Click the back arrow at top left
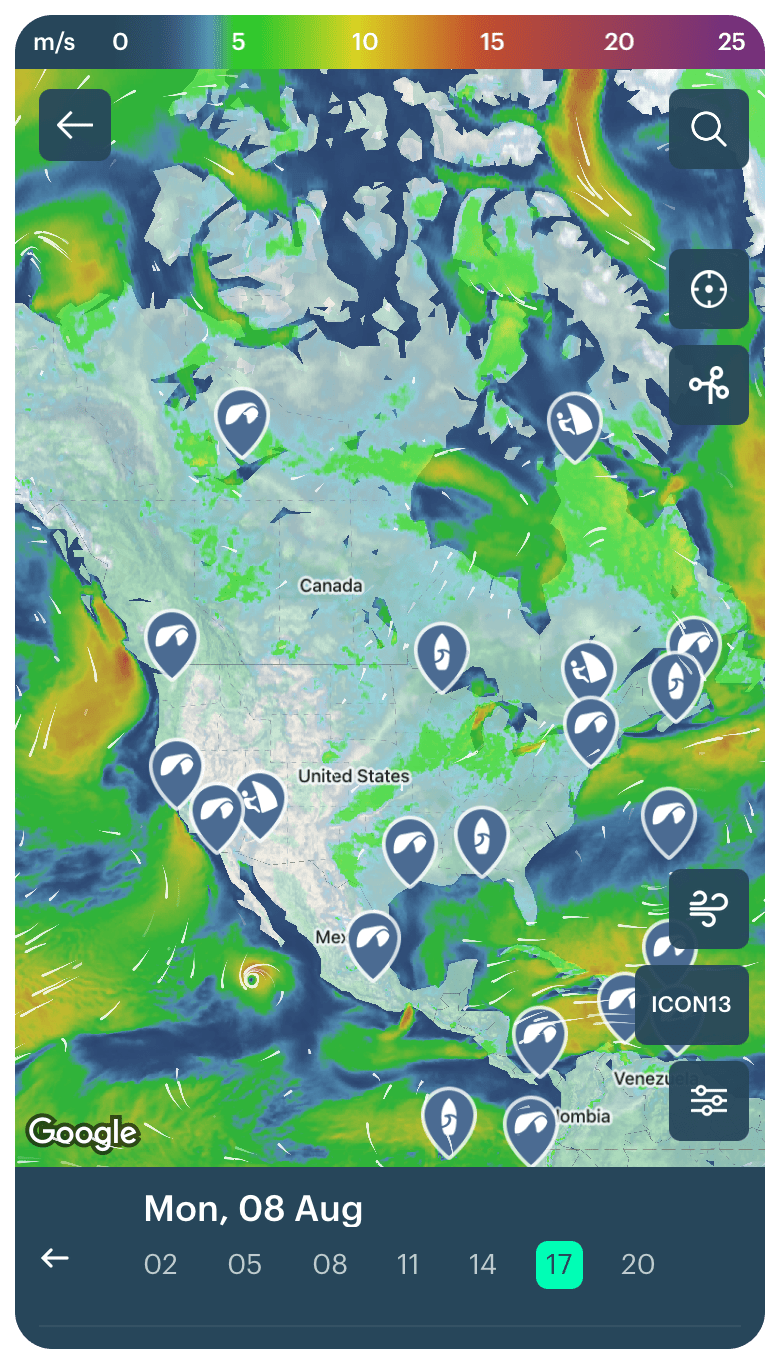780x1364 pixels. pos(73,125)
